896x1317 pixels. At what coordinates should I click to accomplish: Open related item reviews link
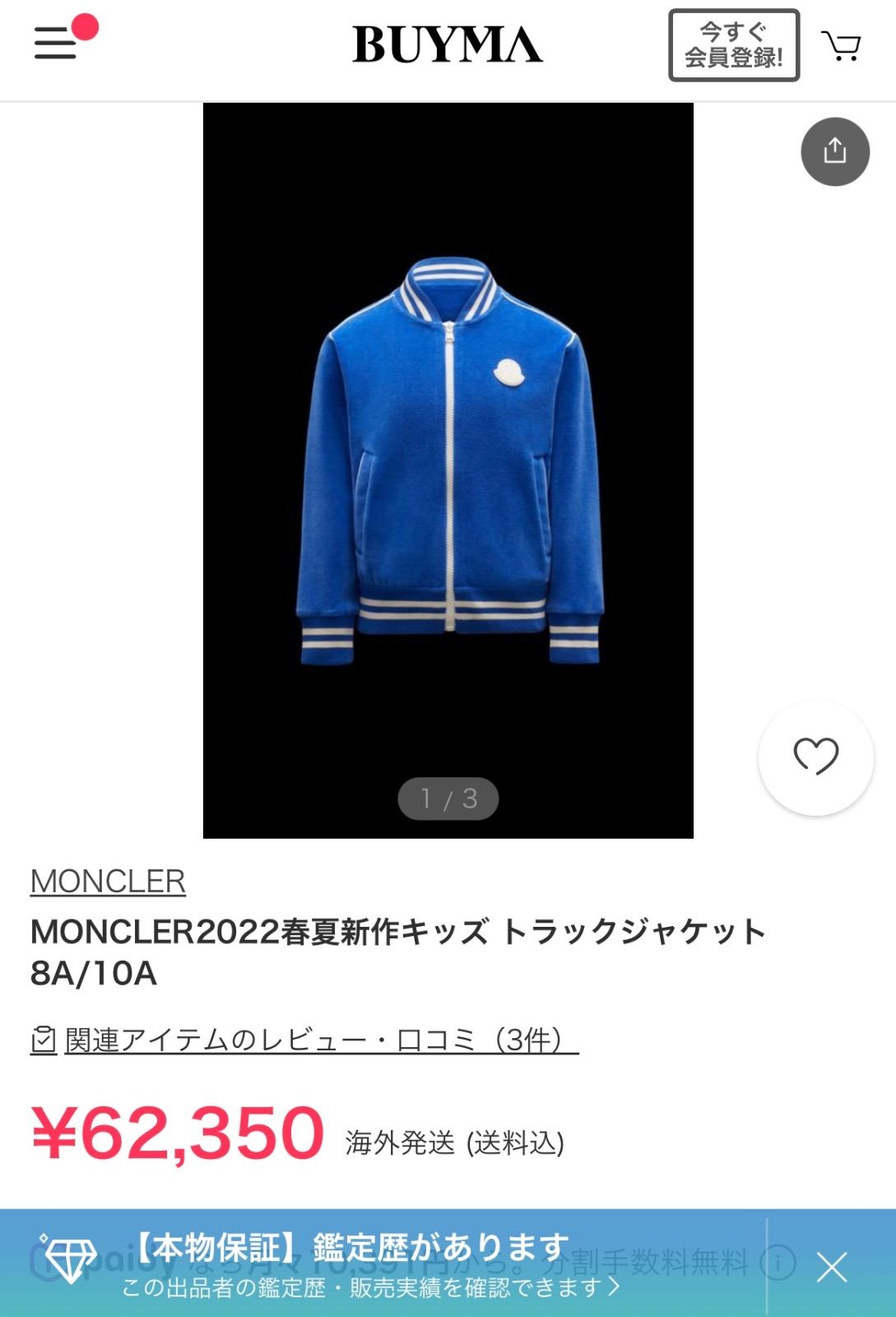point(321,1040)
